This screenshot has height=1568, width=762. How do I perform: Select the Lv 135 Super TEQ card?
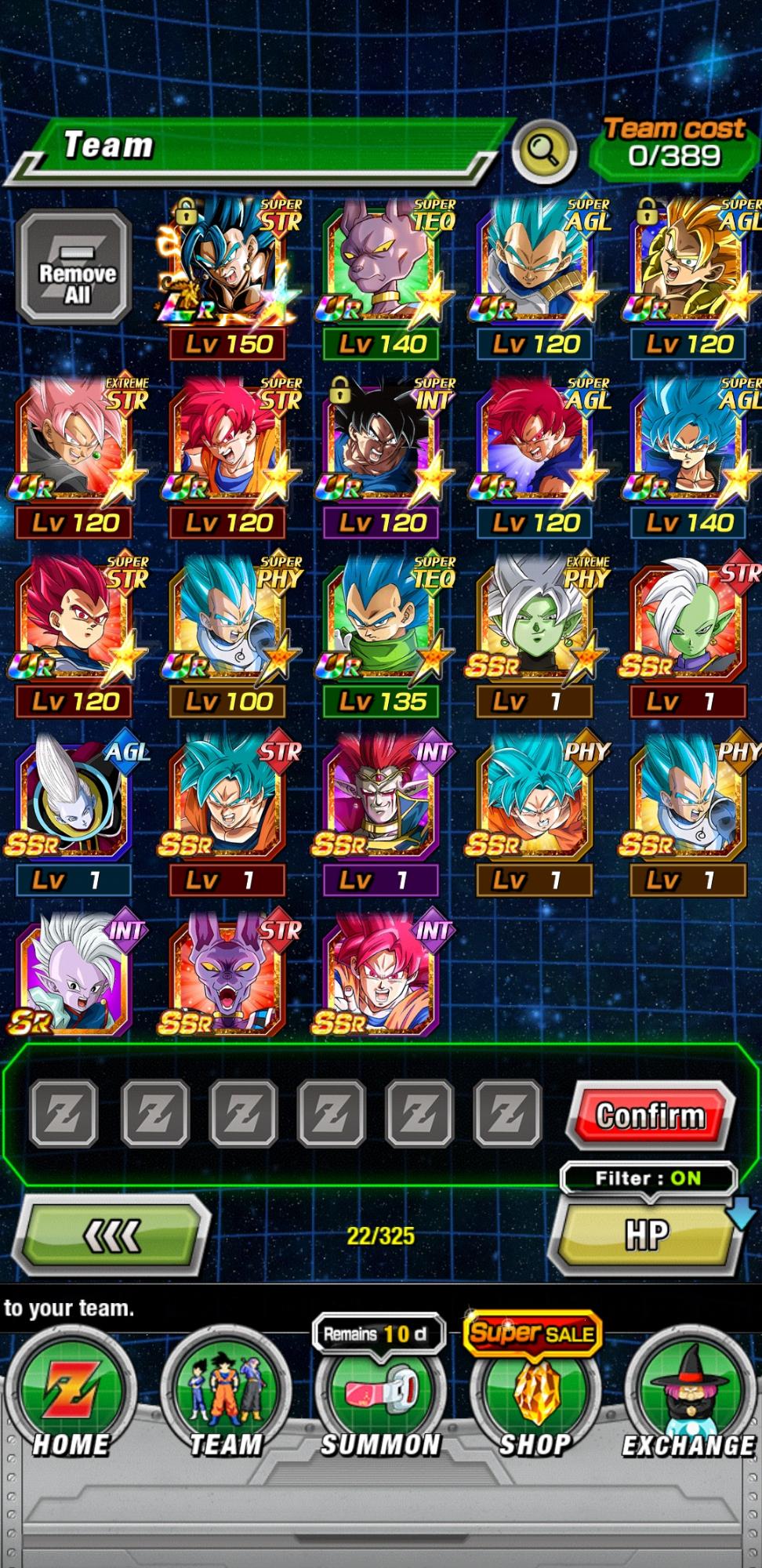pos(382,624)
